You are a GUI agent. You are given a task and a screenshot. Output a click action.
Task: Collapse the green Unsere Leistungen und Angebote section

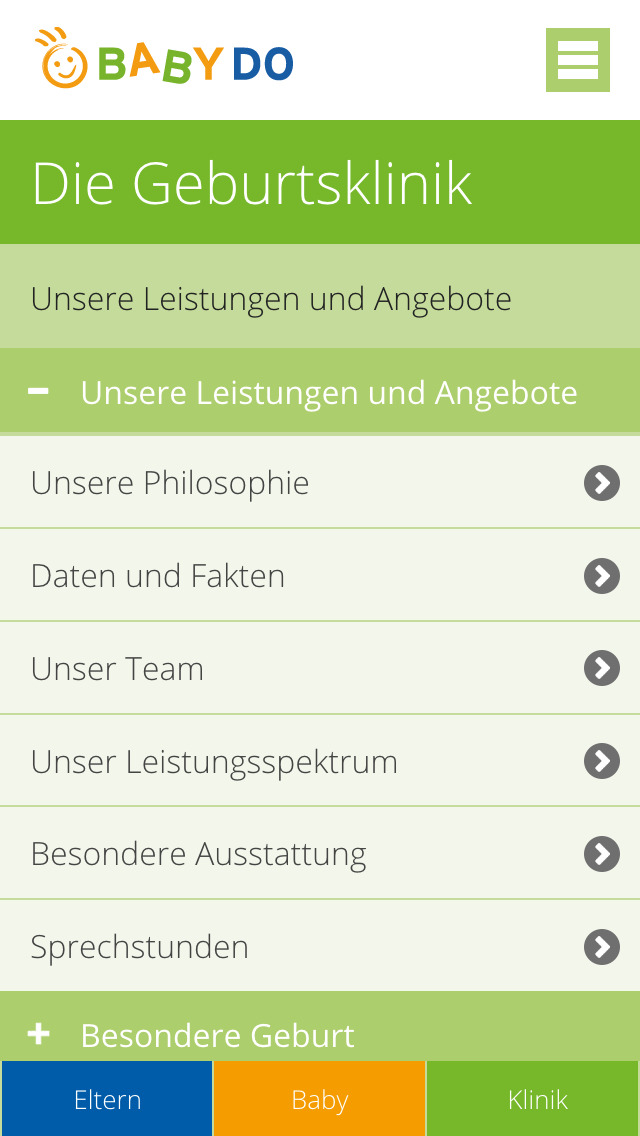coord(320,392)
